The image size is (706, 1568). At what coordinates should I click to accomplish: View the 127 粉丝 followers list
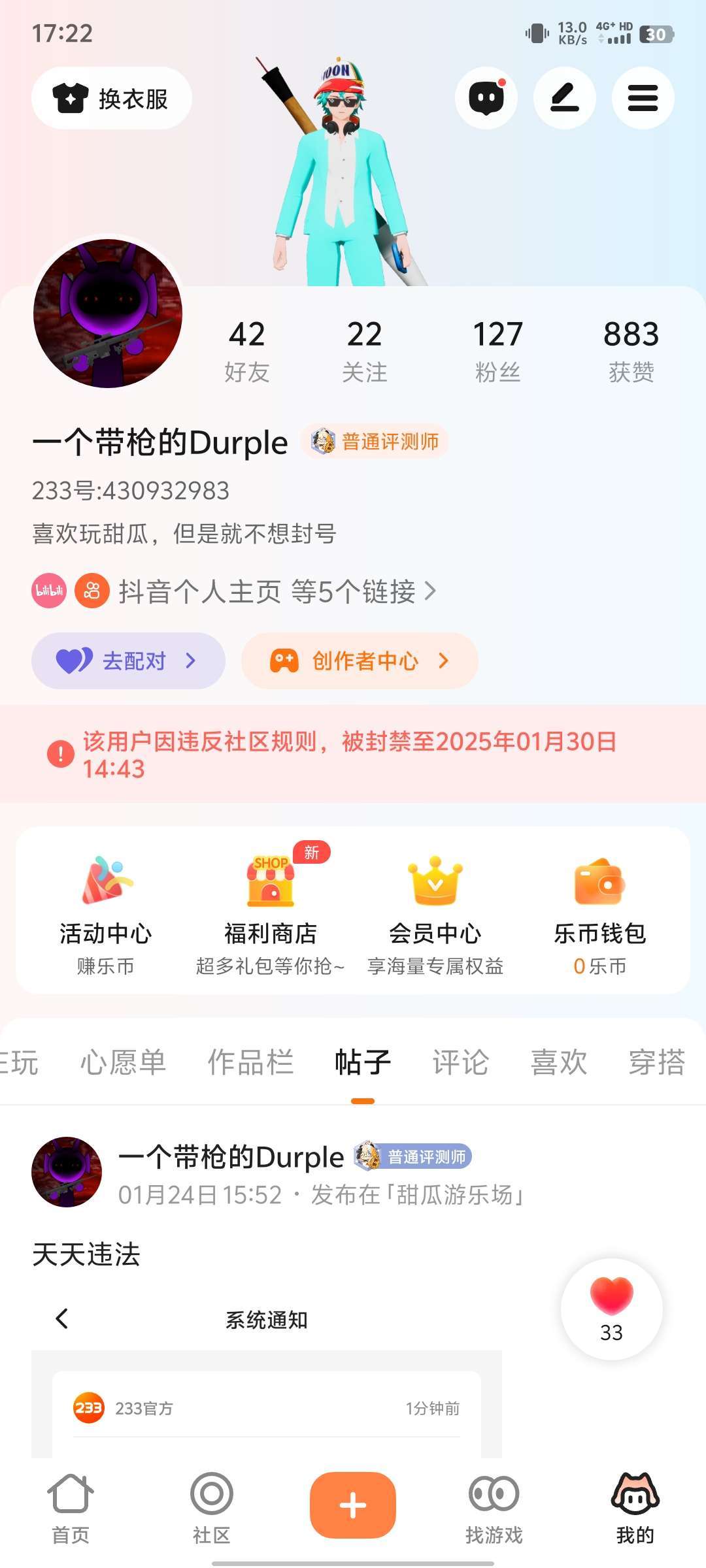[497, 351]
